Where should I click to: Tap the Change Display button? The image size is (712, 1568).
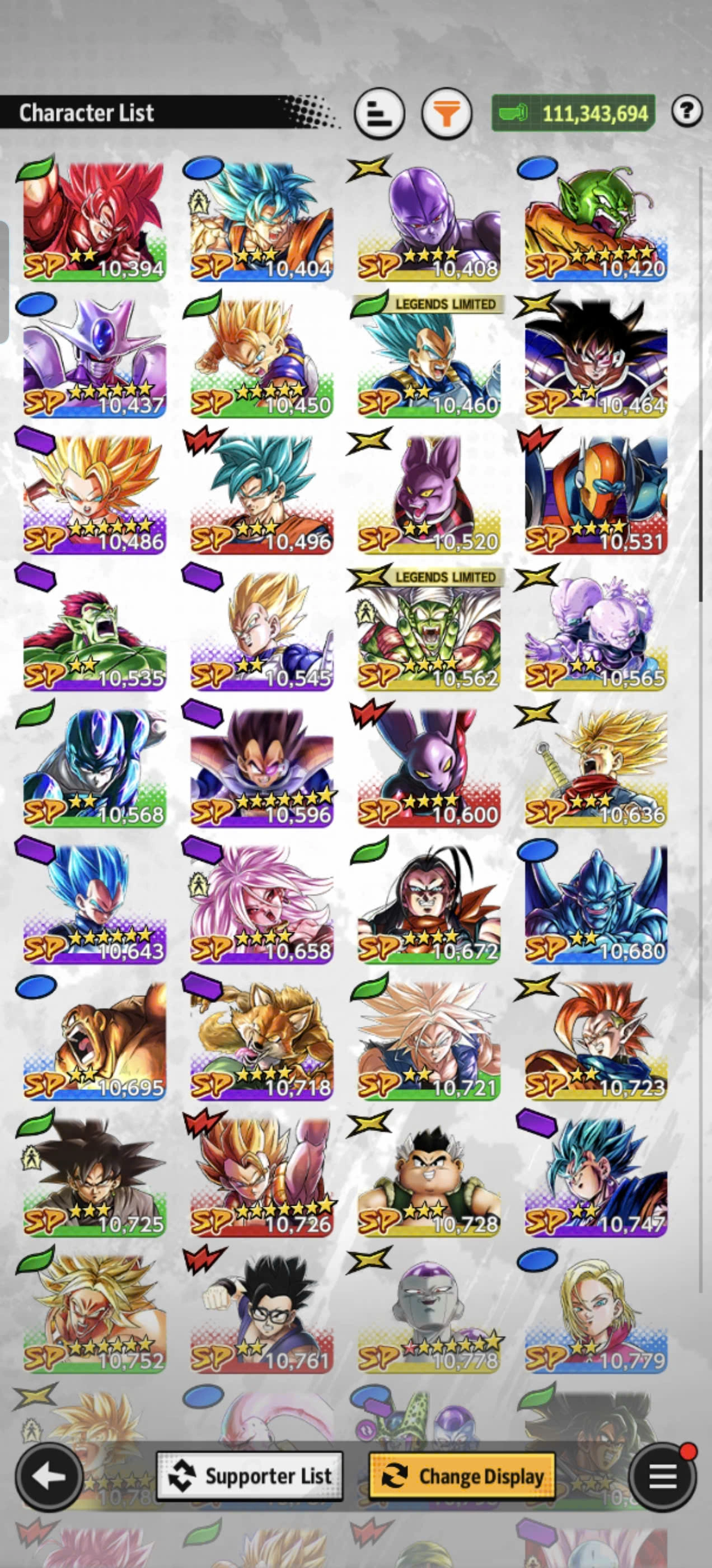462,1476
